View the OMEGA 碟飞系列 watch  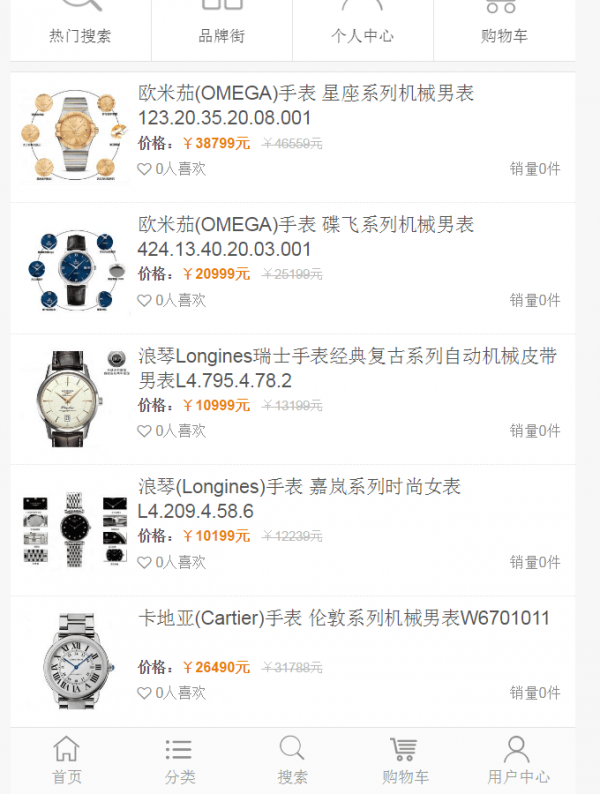click(x=306, y=236)
